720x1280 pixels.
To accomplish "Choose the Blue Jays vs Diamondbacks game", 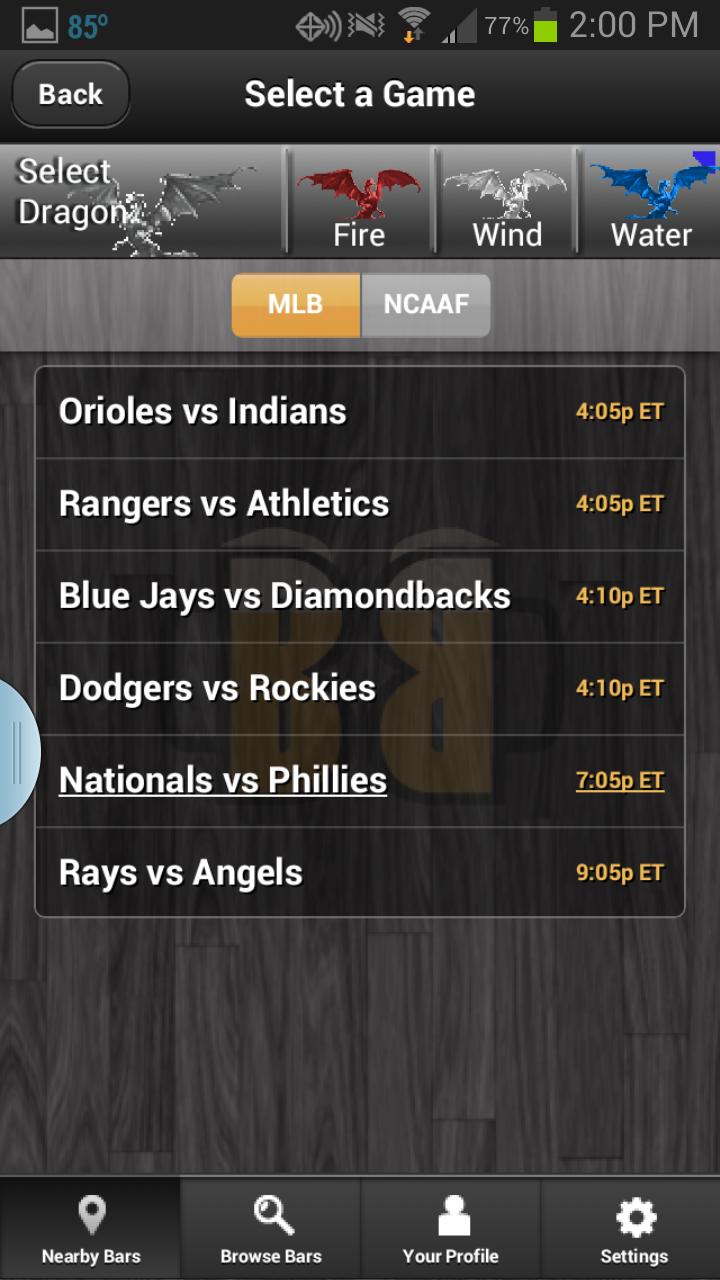I will coord(360,596).
